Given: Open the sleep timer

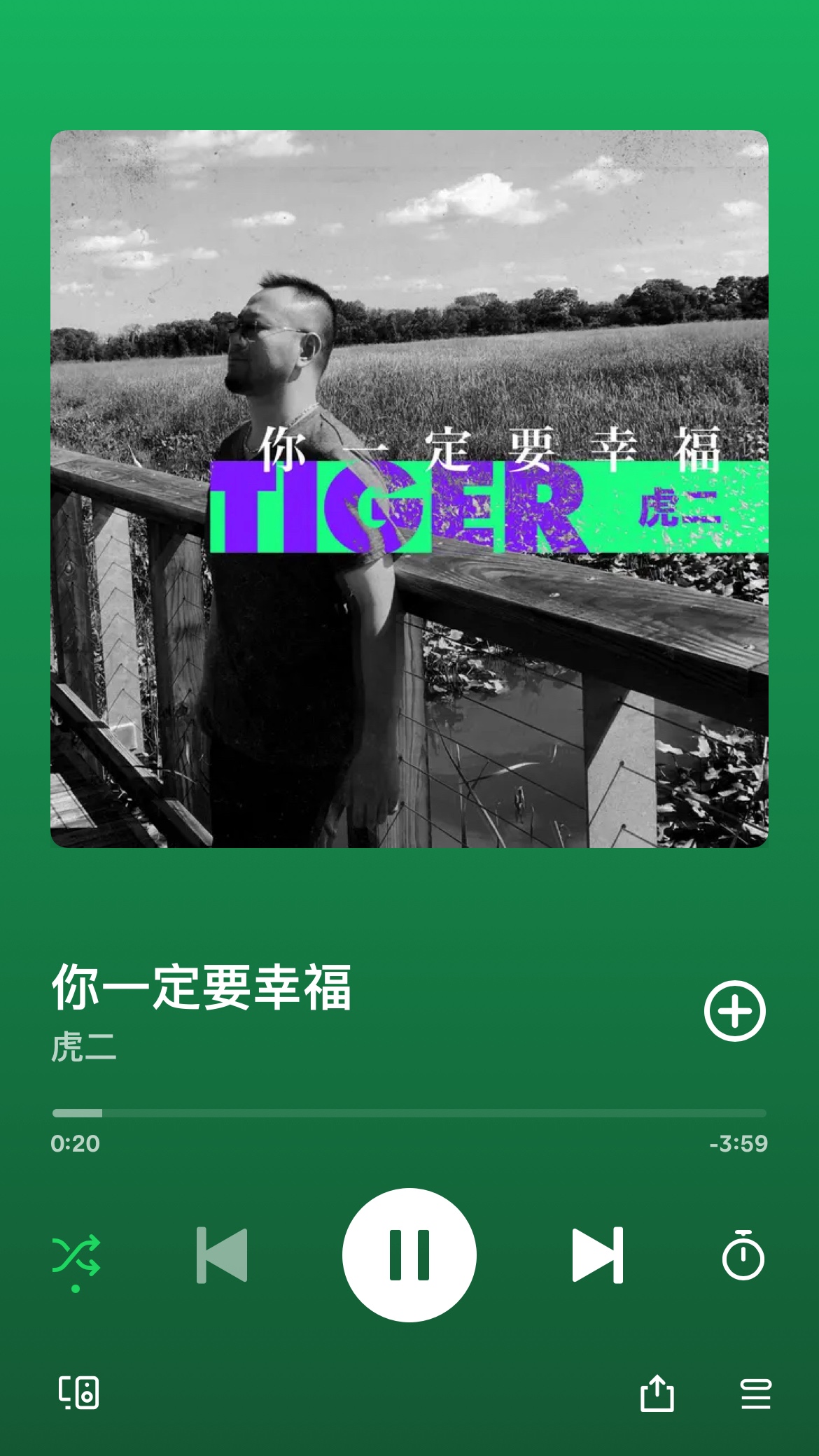Looking at the screenshot, I should point(743,1256).
